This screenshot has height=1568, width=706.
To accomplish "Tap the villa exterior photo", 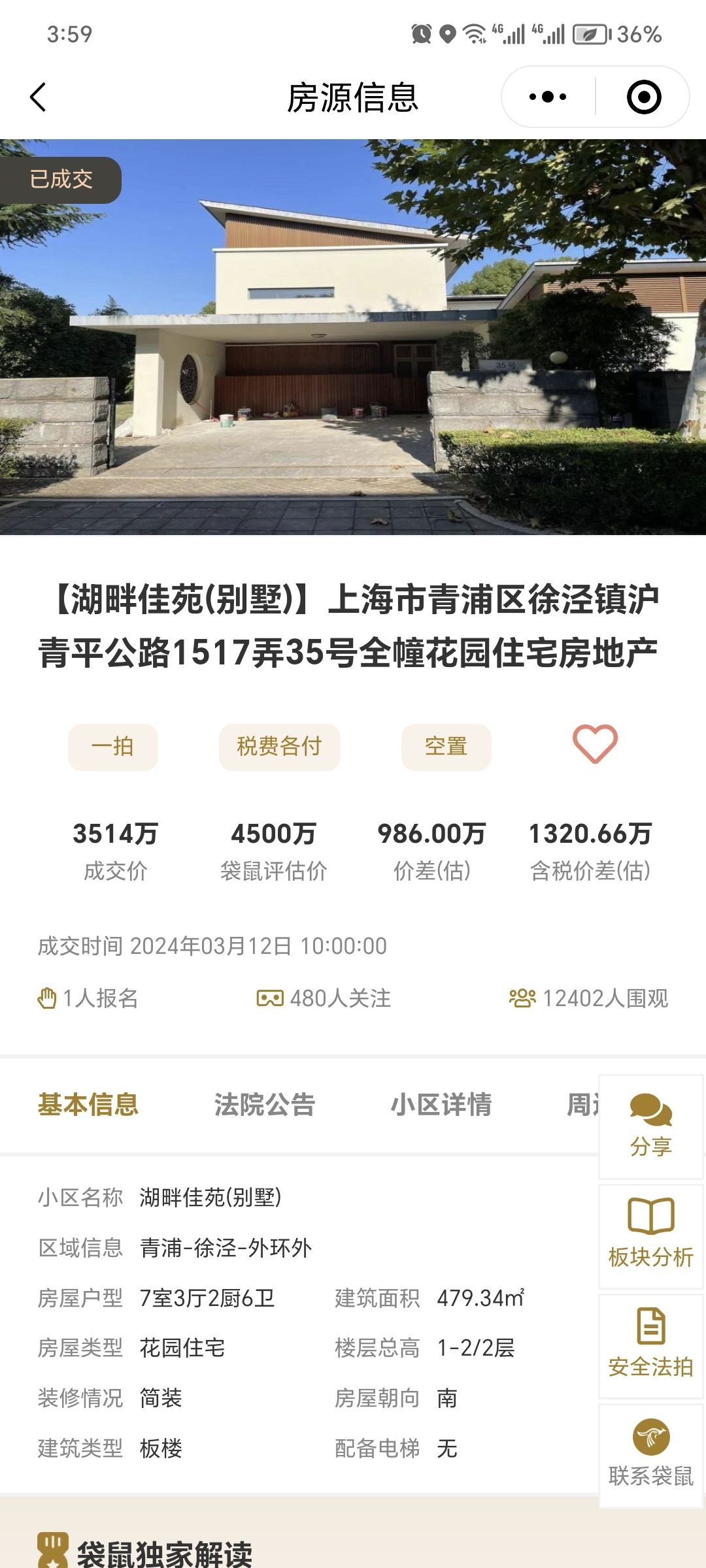I will [x=353, y=336].
